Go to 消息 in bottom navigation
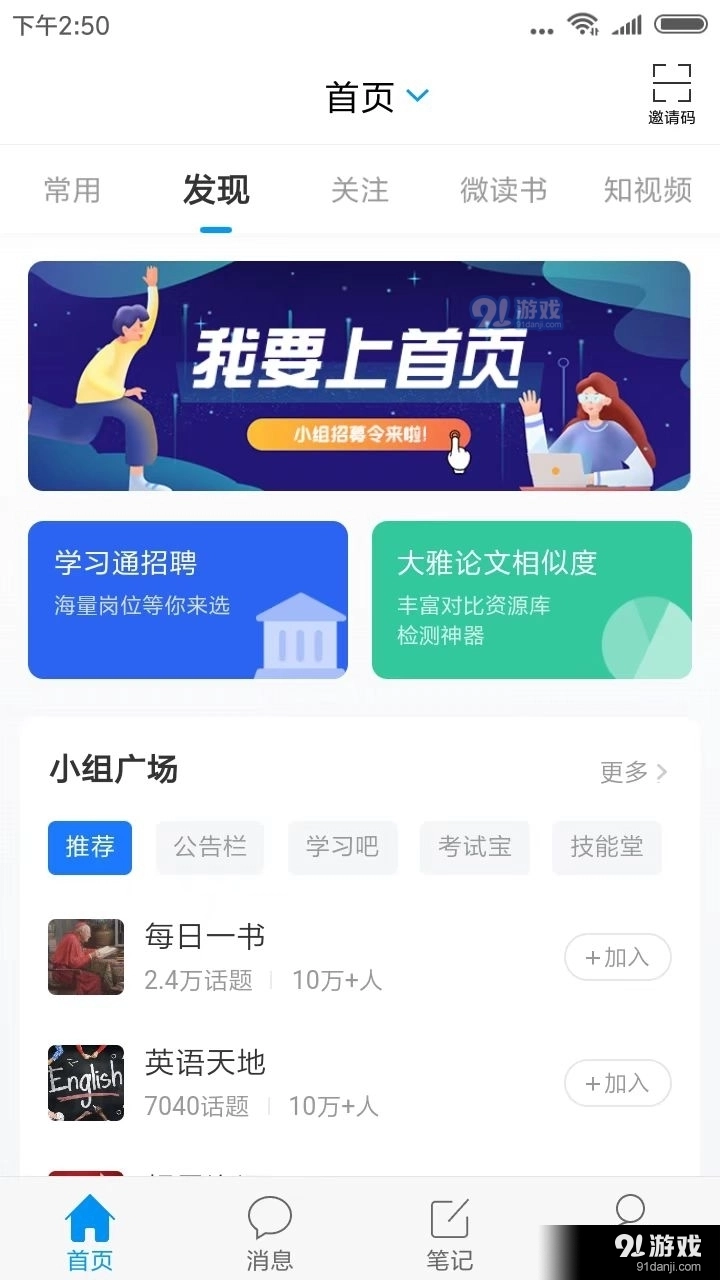The height and width of the screenshot is (1280, 720). 269,1233
